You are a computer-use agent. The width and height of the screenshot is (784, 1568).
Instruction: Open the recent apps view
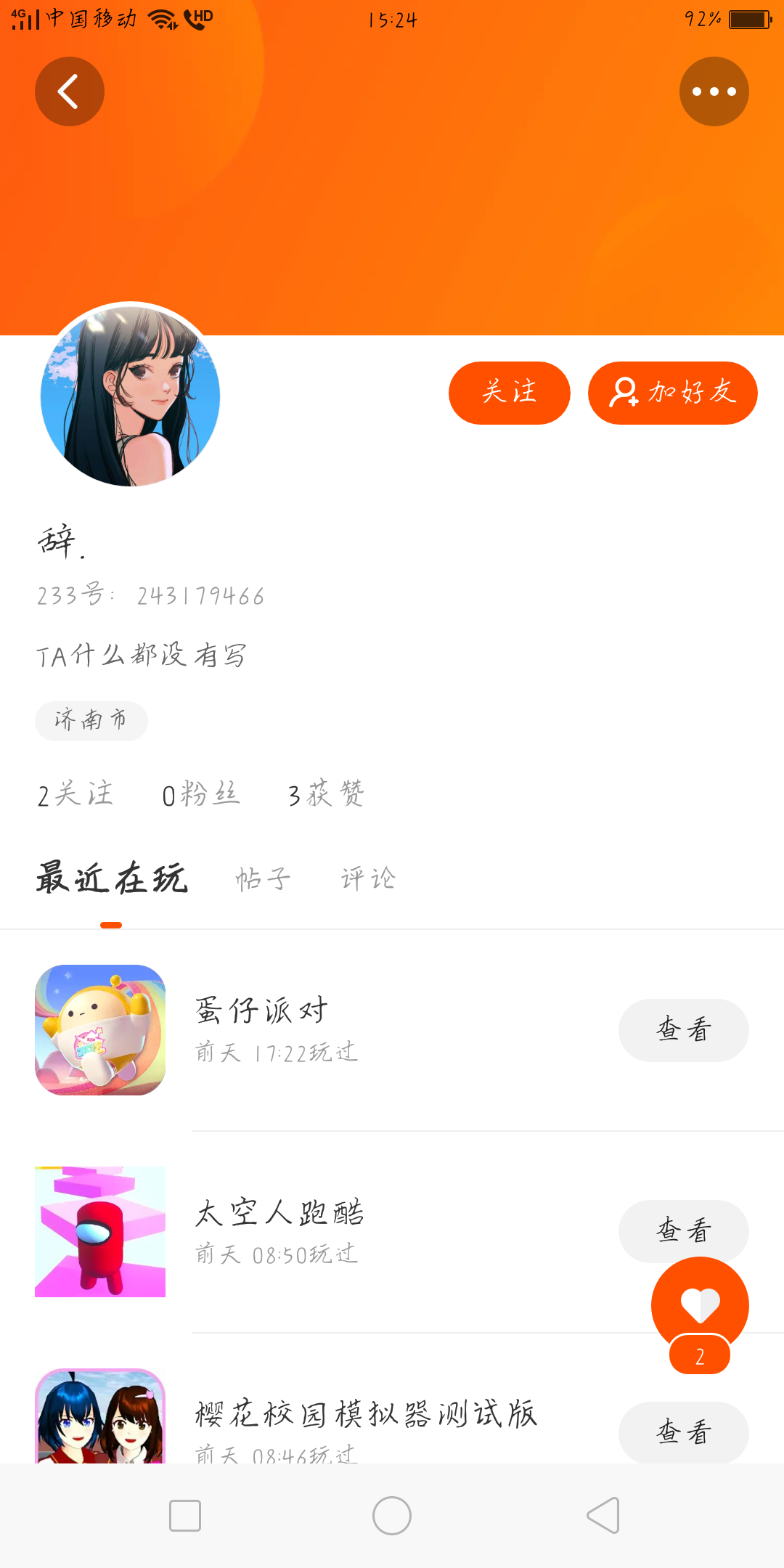pos(185,1516)
